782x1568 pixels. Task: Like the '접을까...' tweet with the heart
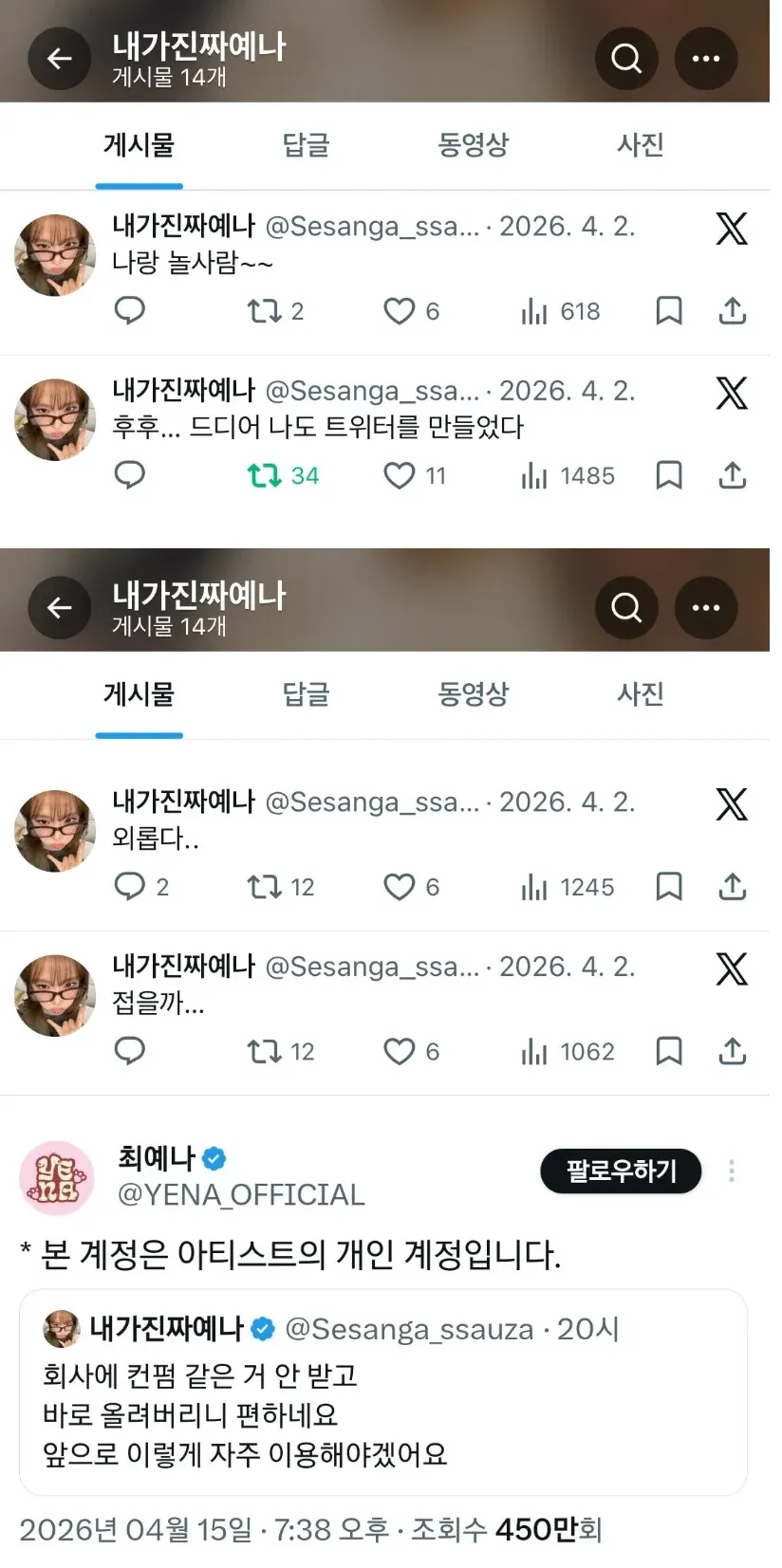[x=400, y=1051]
